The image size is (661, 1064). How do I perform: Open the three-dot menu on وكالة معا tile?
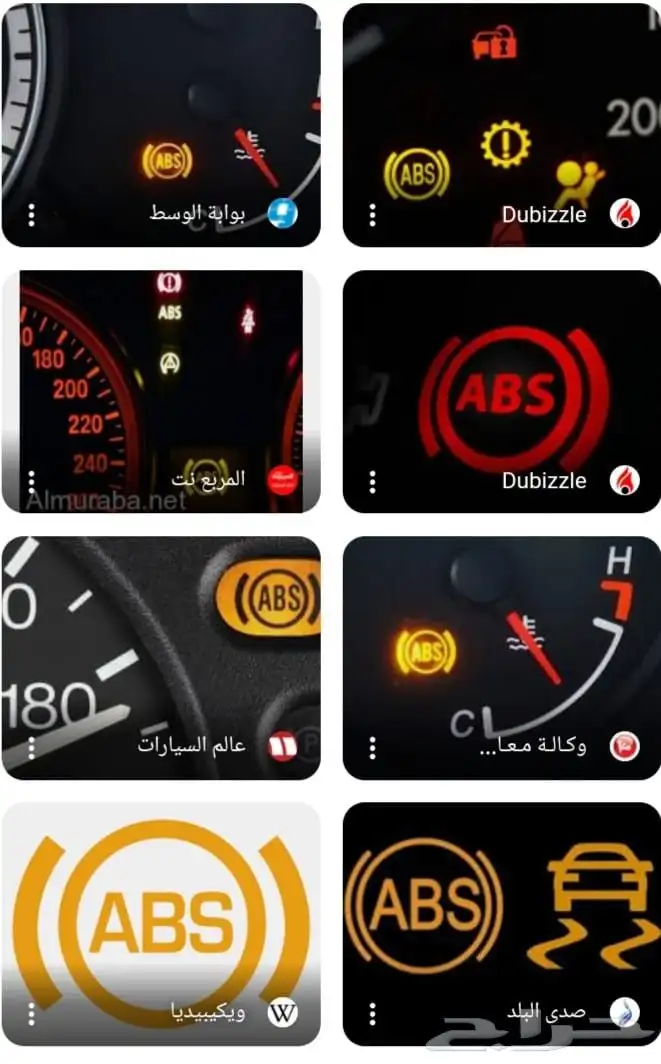click(372, 747)
